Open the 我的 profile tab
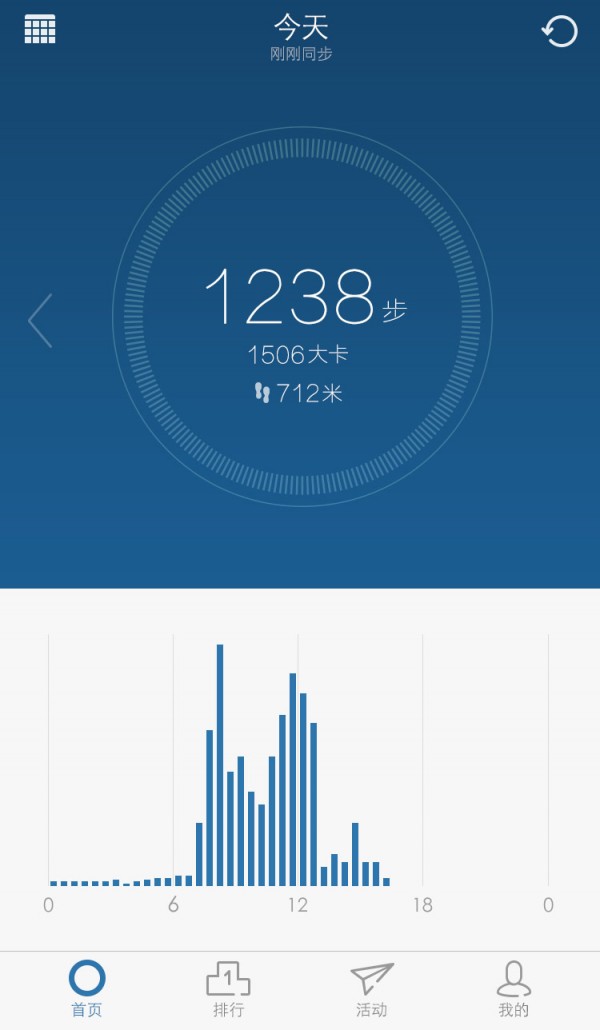The width and height of the screenshot is (600, 1030). (x=513, y=988)
